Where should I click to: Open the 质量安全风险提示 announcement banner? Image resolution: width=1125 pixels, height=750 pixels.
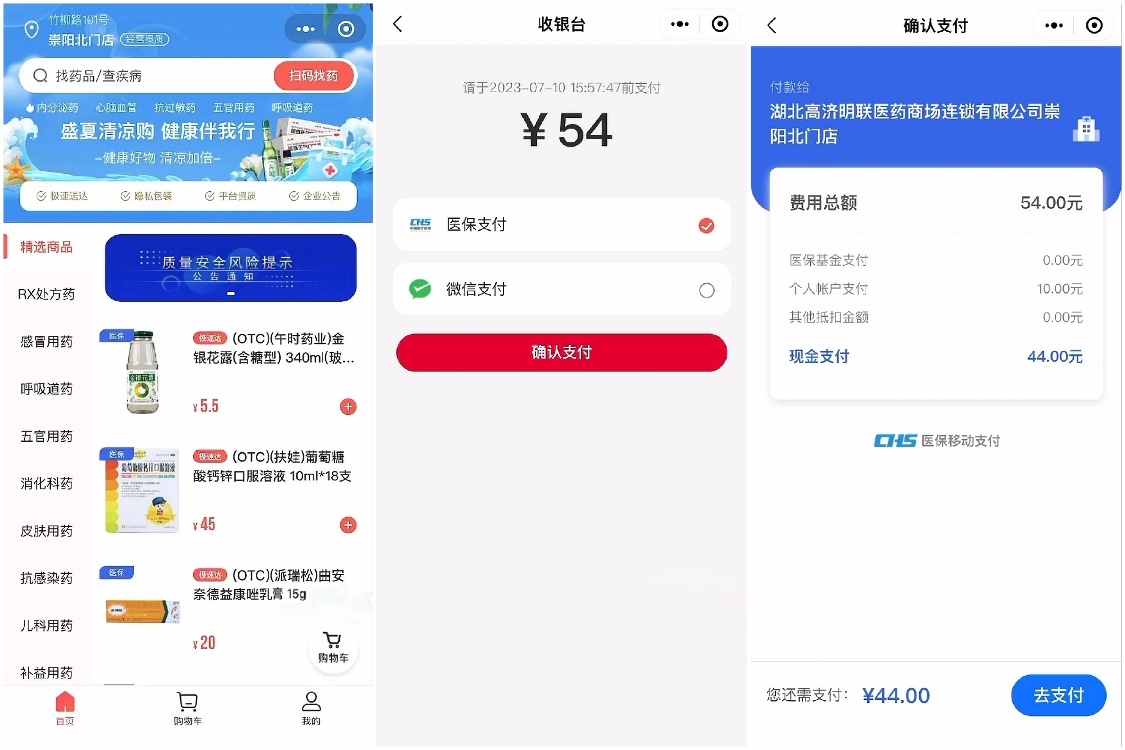click(230, 267)
